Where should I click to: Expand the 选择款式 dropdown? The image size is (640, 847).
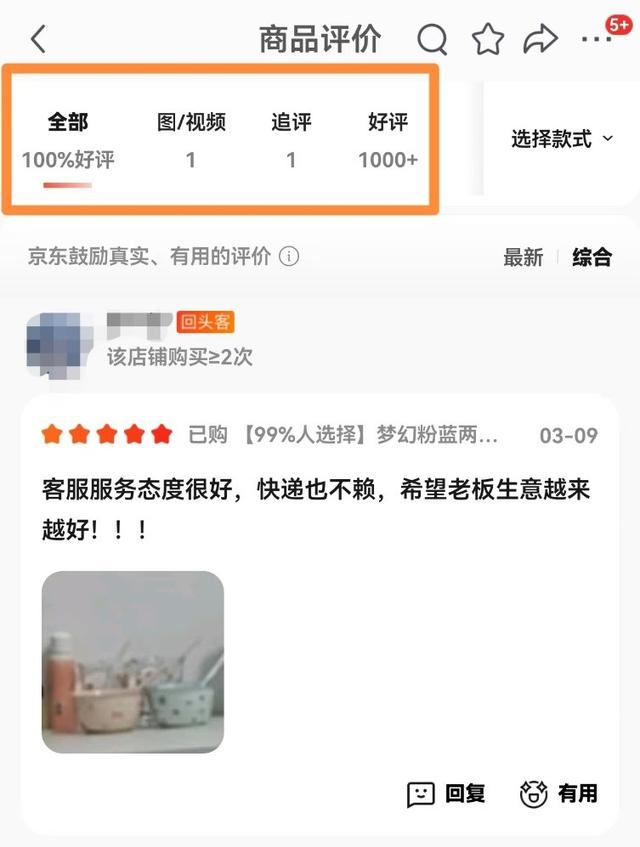[x=563, y=139]
